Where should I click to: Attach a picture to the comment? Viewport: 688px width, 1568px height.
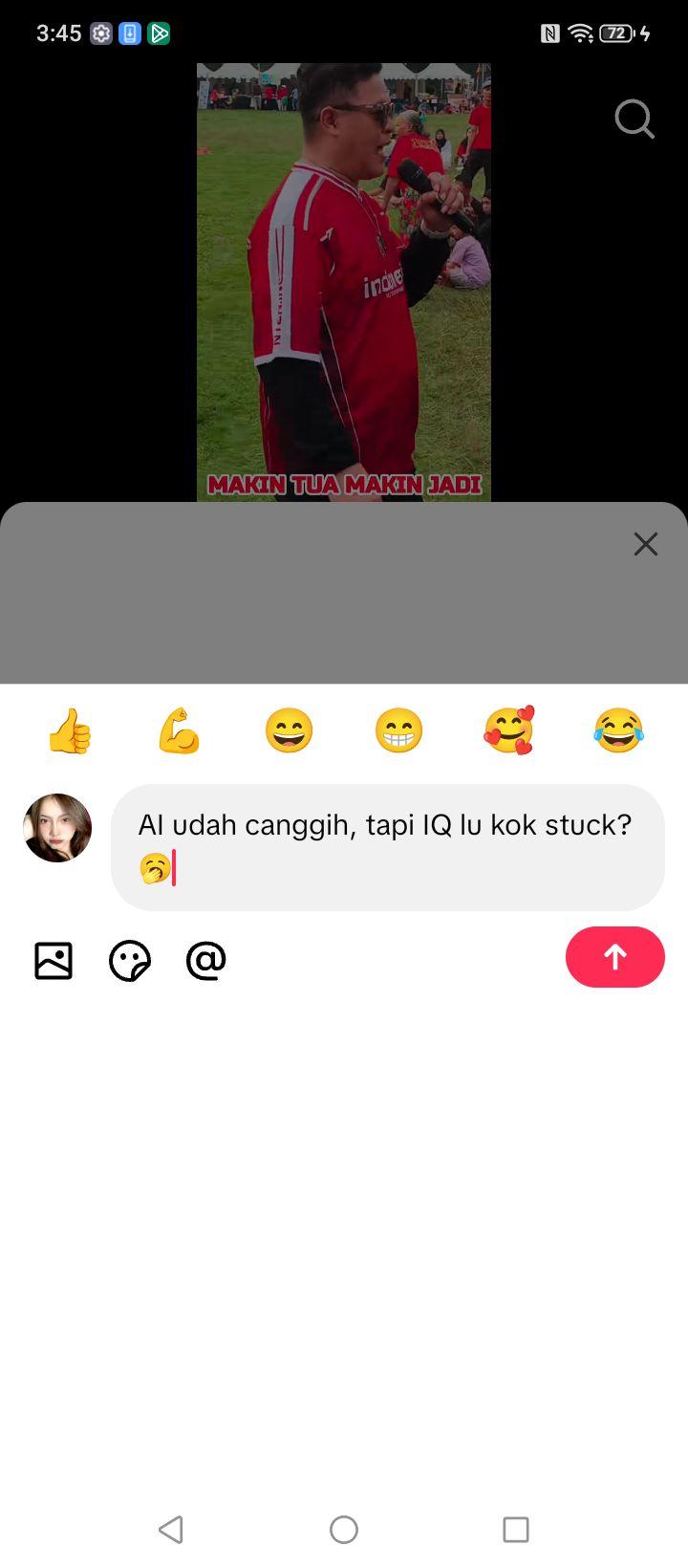pos(54,961)
